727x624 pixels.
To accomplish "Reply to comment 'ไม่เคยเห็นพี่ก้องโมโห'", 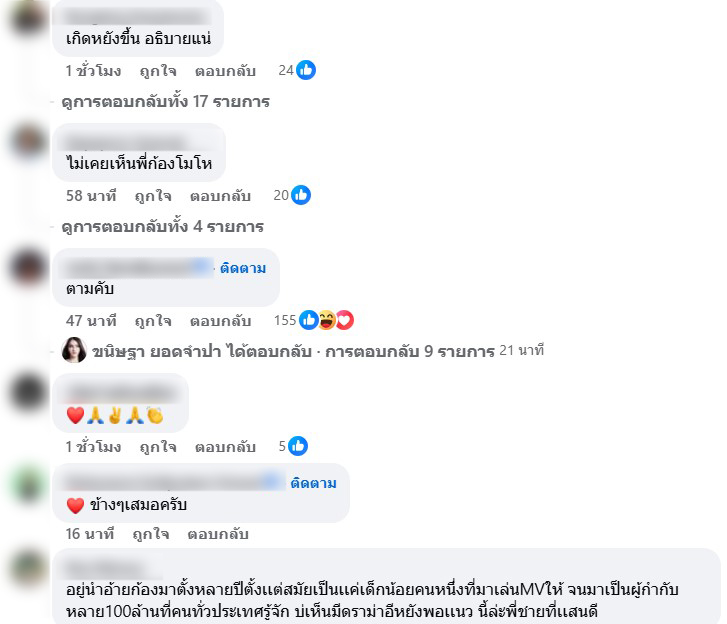I will pyautogui.click(x=220, y=195).
